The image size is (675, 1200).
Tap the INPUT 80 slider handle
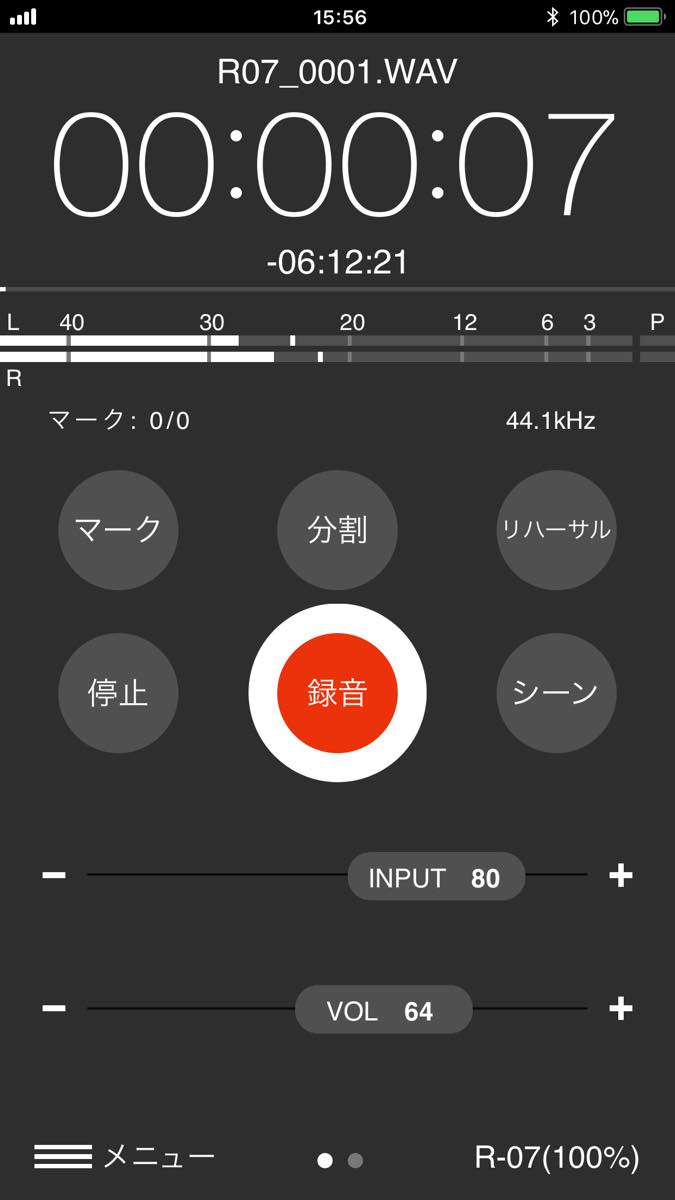436,877
